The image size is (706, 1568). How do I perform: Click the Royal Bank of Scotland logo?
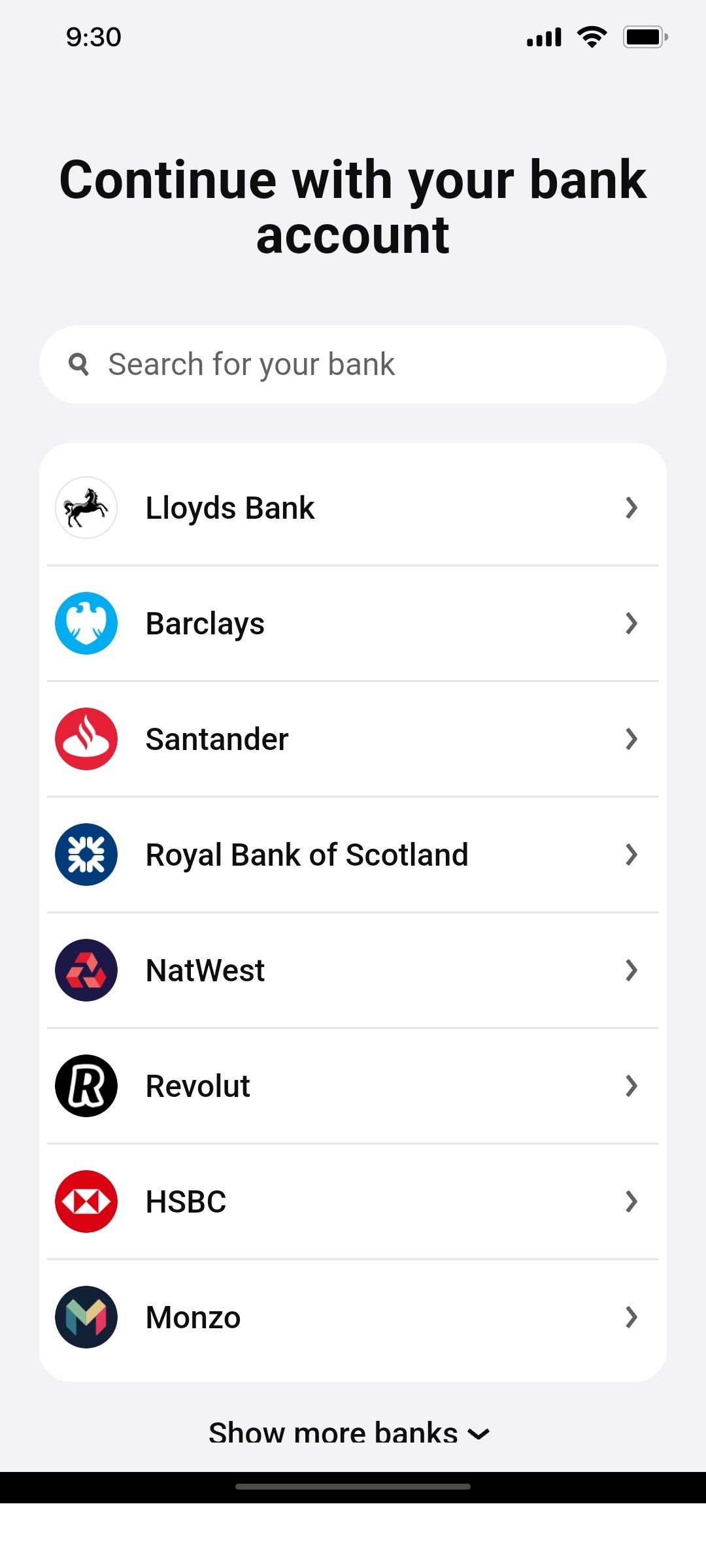pyautogui.click(x=86, y=854)
